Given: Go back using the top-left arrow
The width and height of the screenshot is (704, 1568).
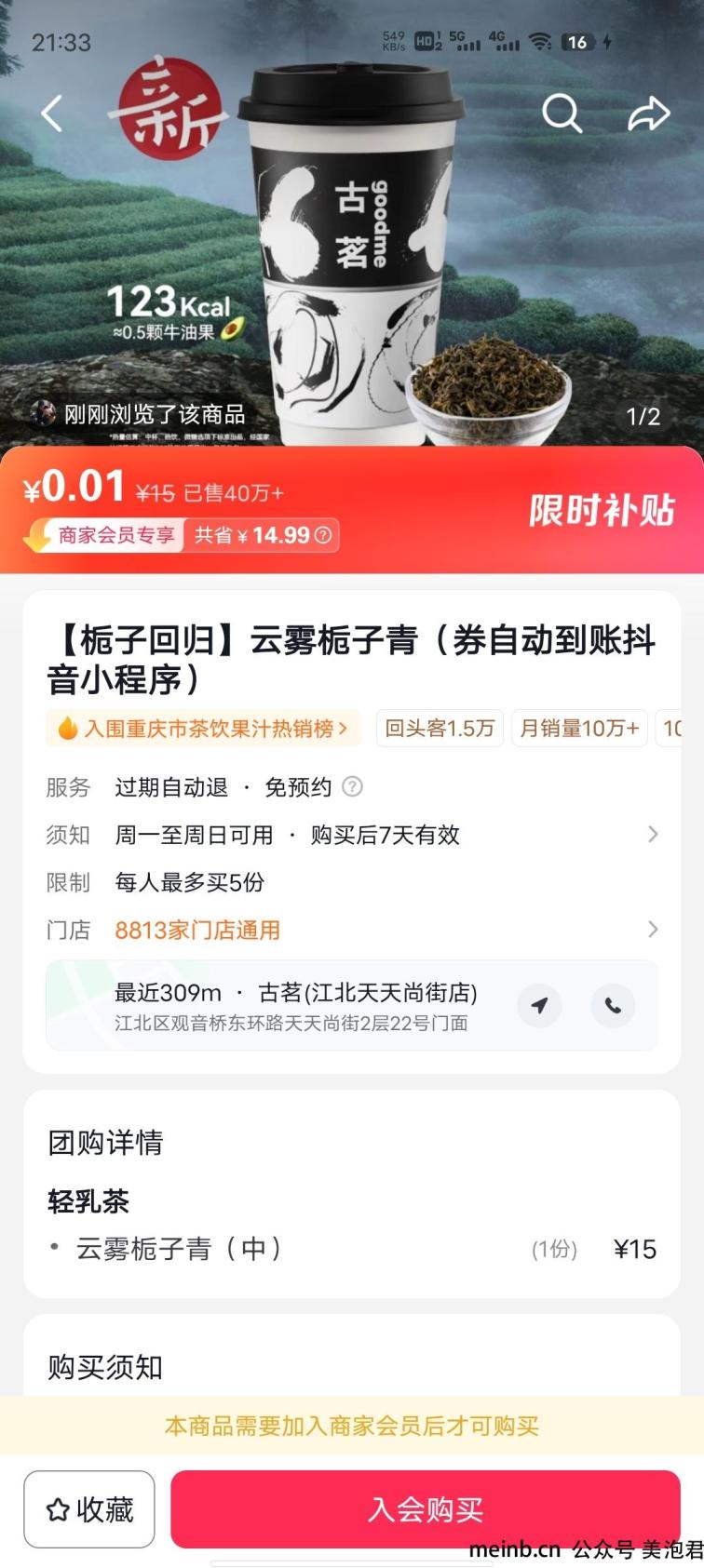Looking at the screenshot, I should 52,114.
